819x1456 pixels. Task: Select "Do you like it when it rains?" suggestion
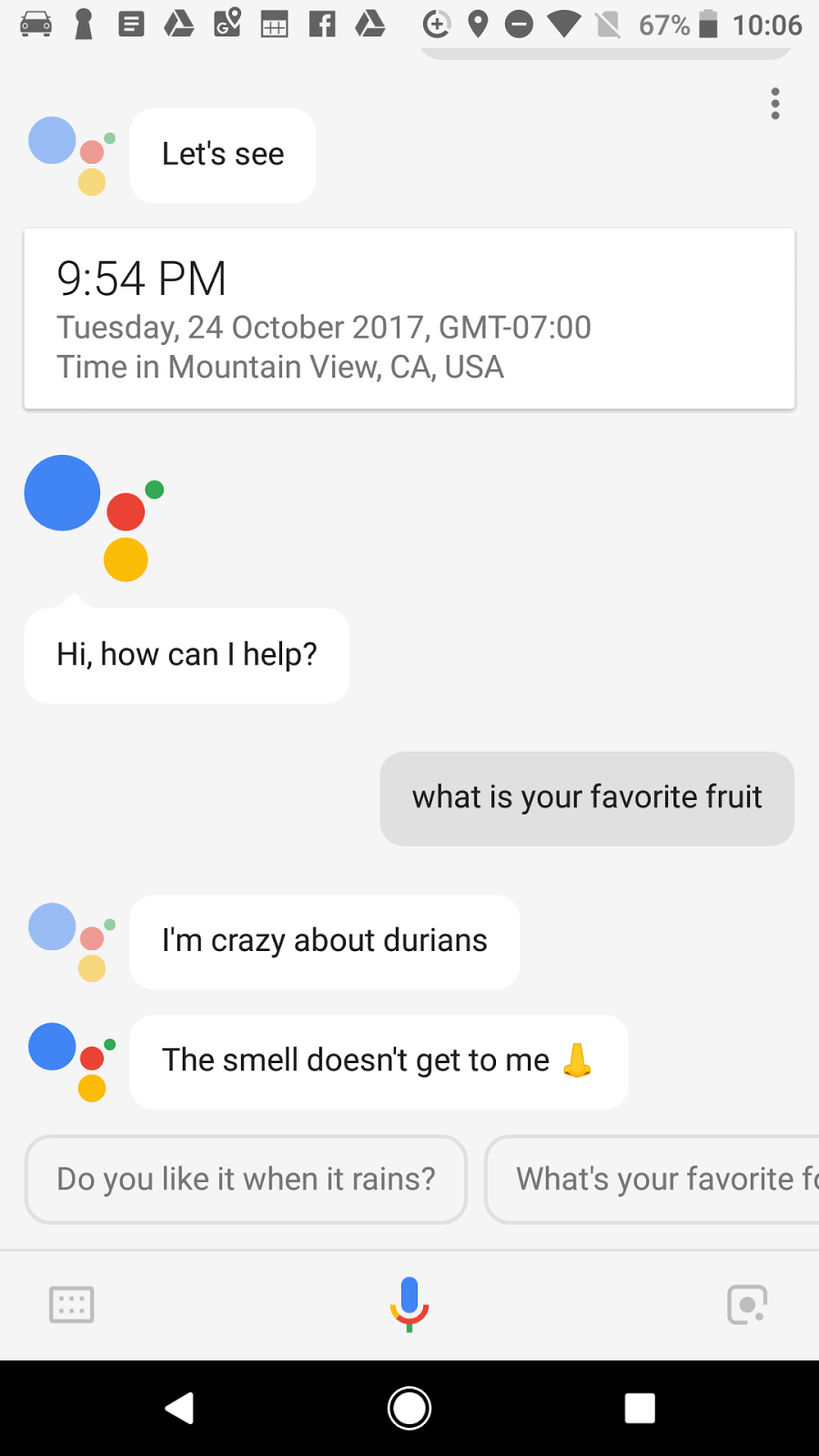[246, 1179]
